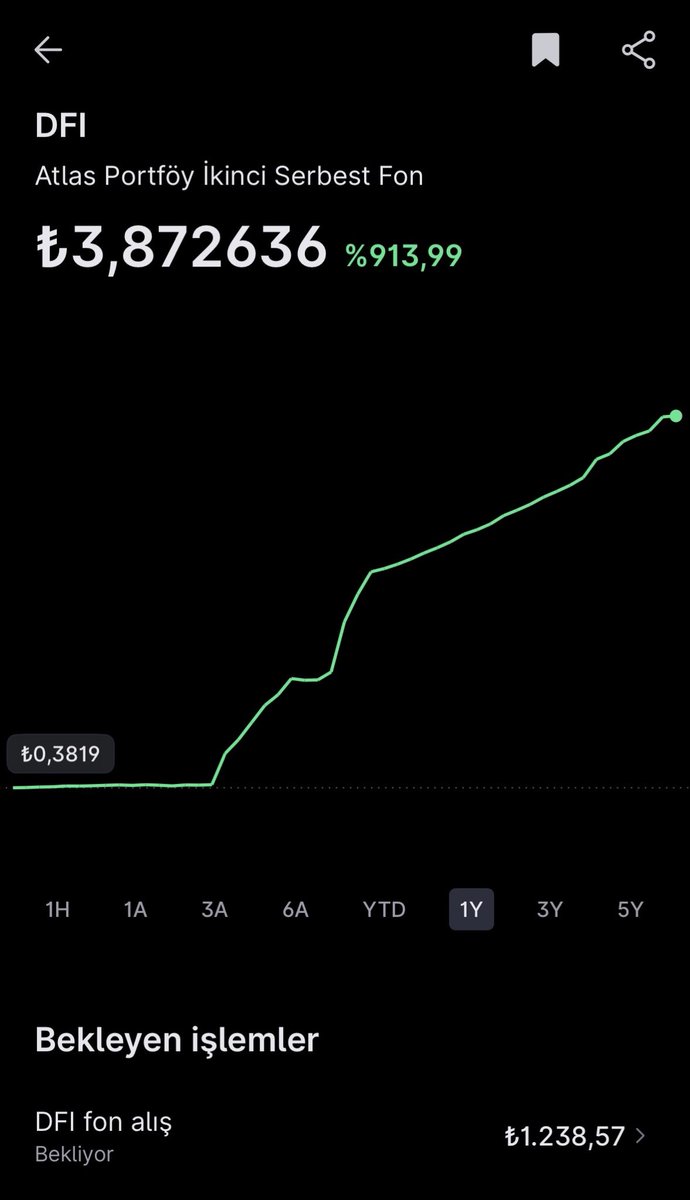Tap the 1Y range tab
690x1200 pixels.
click(471, 910)
